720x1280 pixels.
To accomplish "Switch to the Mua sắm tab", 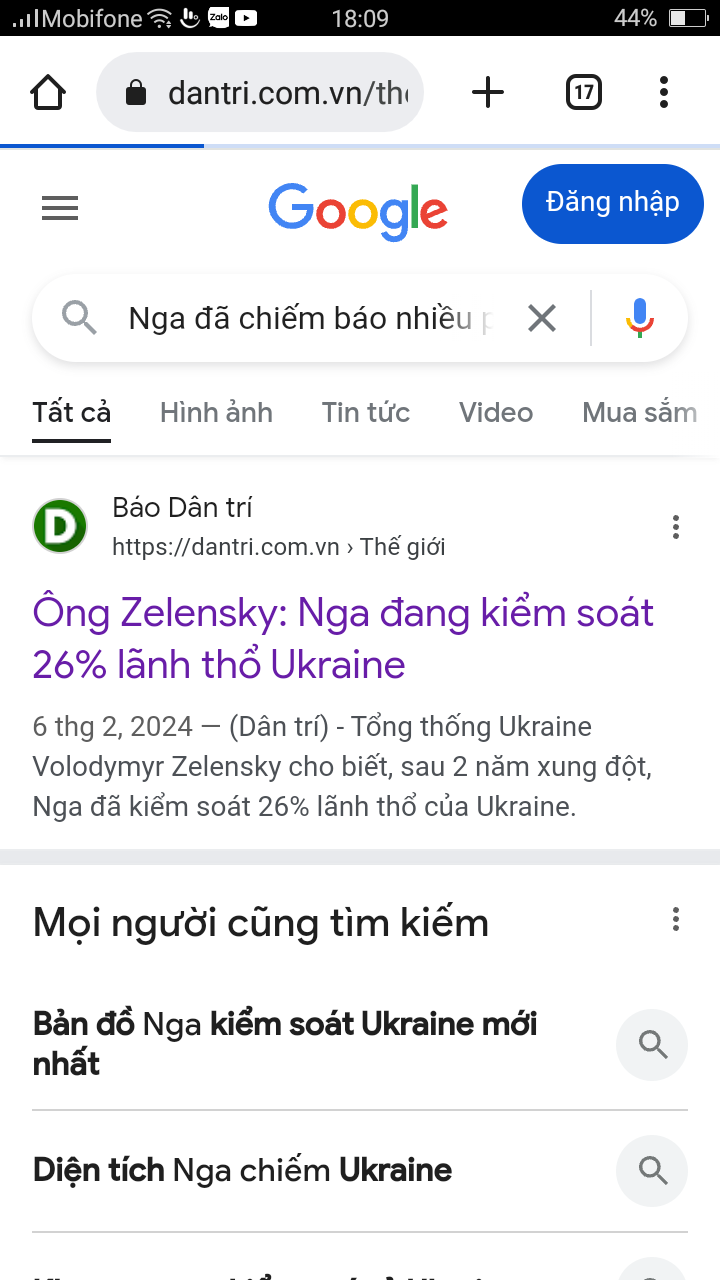I will click(x=640, y=412).
